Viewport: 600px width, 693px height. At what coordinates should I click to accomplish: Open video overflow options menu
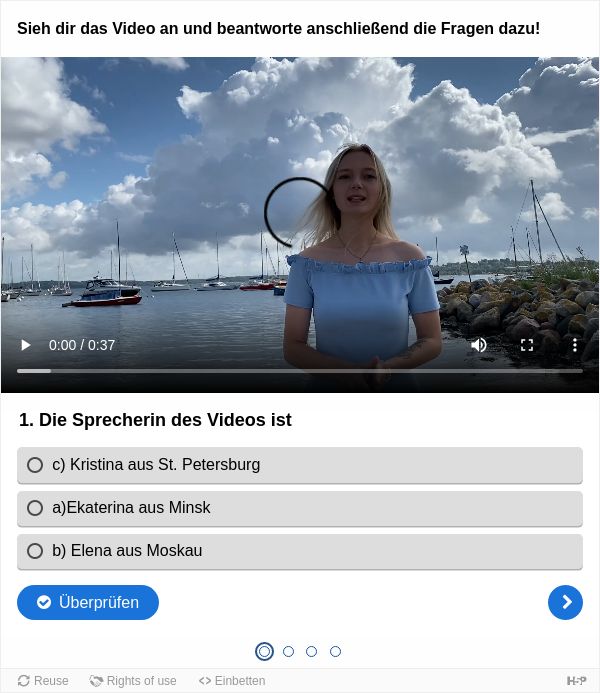(574, 345)
